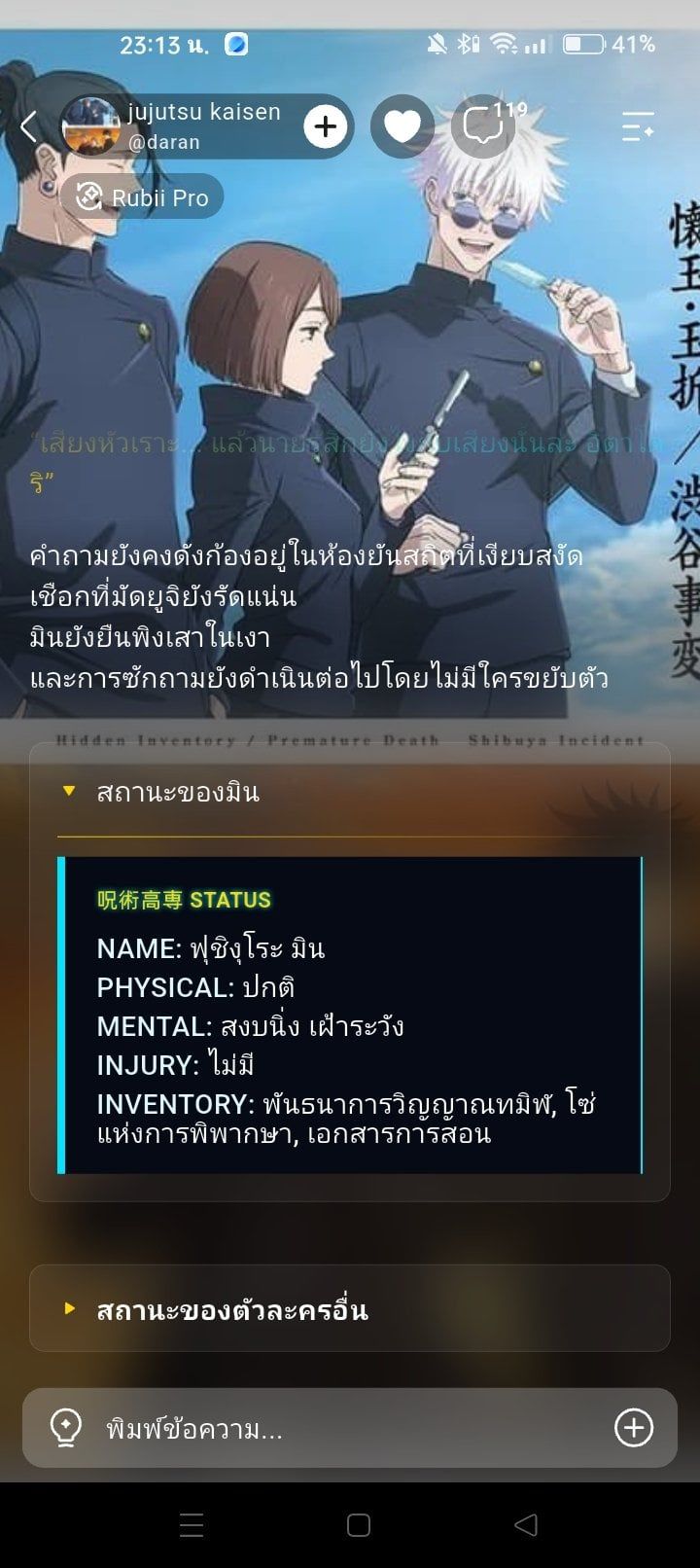This screenshot has height=1568, width=700.
Task: Tap the Rubii Pro model chip
Action: coord(142,197)
